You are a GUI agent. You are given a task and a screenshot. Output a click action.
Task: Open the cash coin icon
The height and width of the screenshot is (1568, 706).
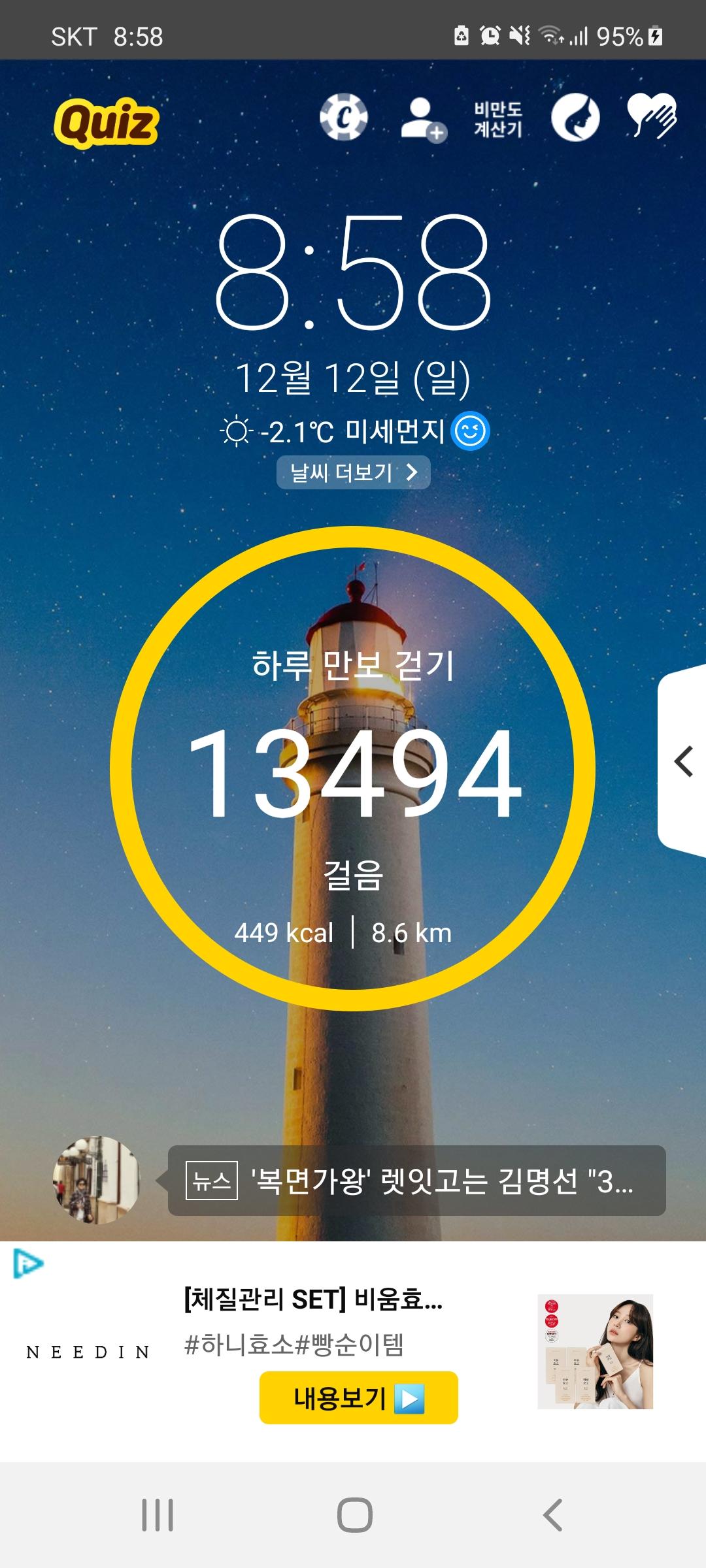343,118
